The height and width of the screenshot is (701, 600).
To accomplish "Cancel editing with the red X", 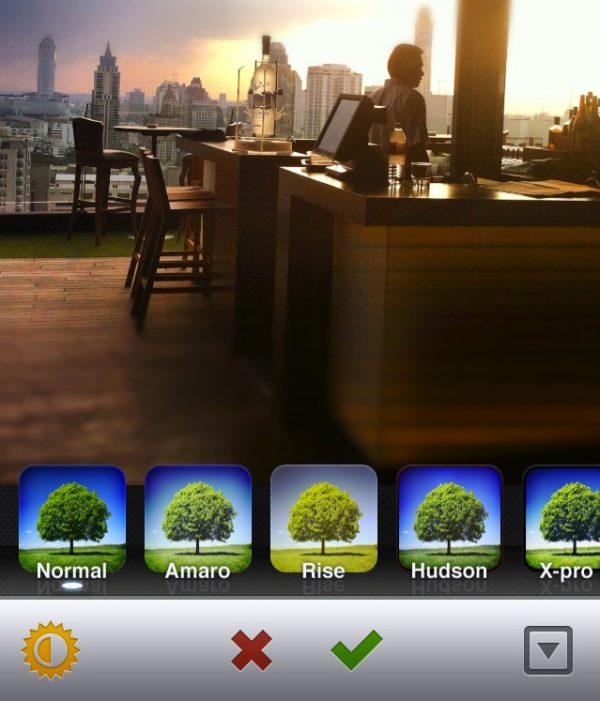I will pos(251,650).
